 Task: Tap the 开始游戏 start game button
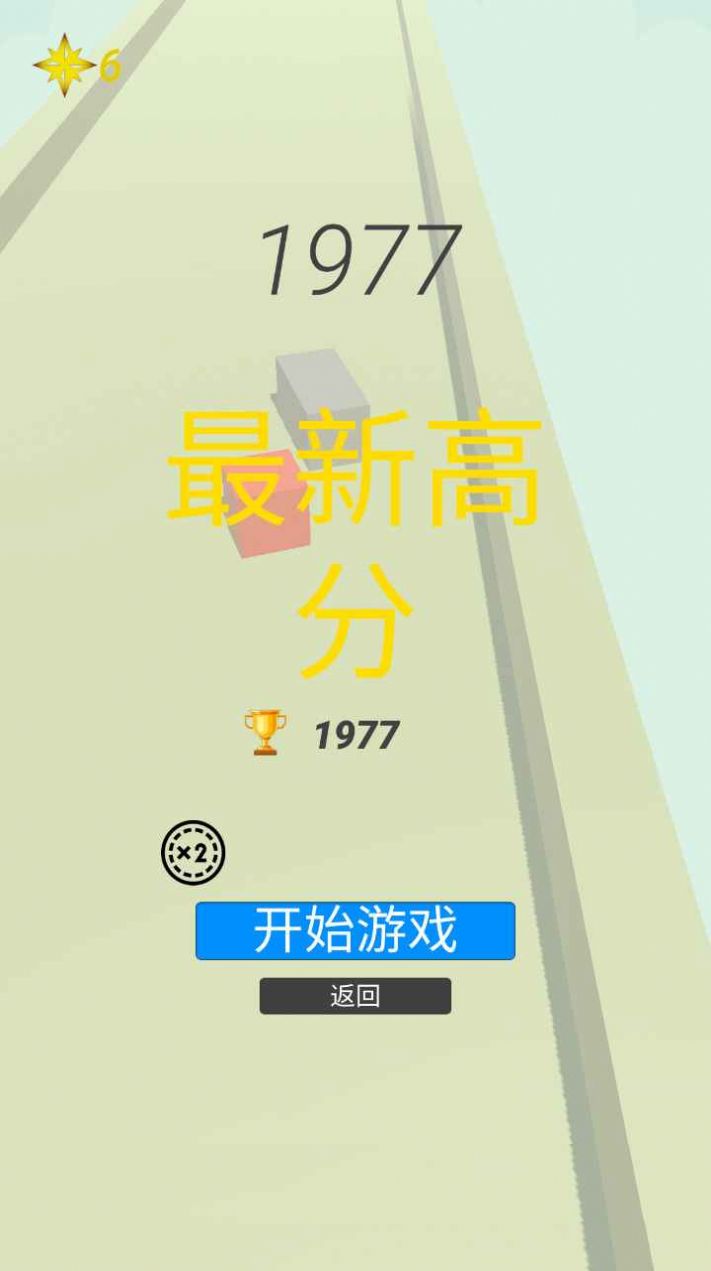[x=355, y=930]
